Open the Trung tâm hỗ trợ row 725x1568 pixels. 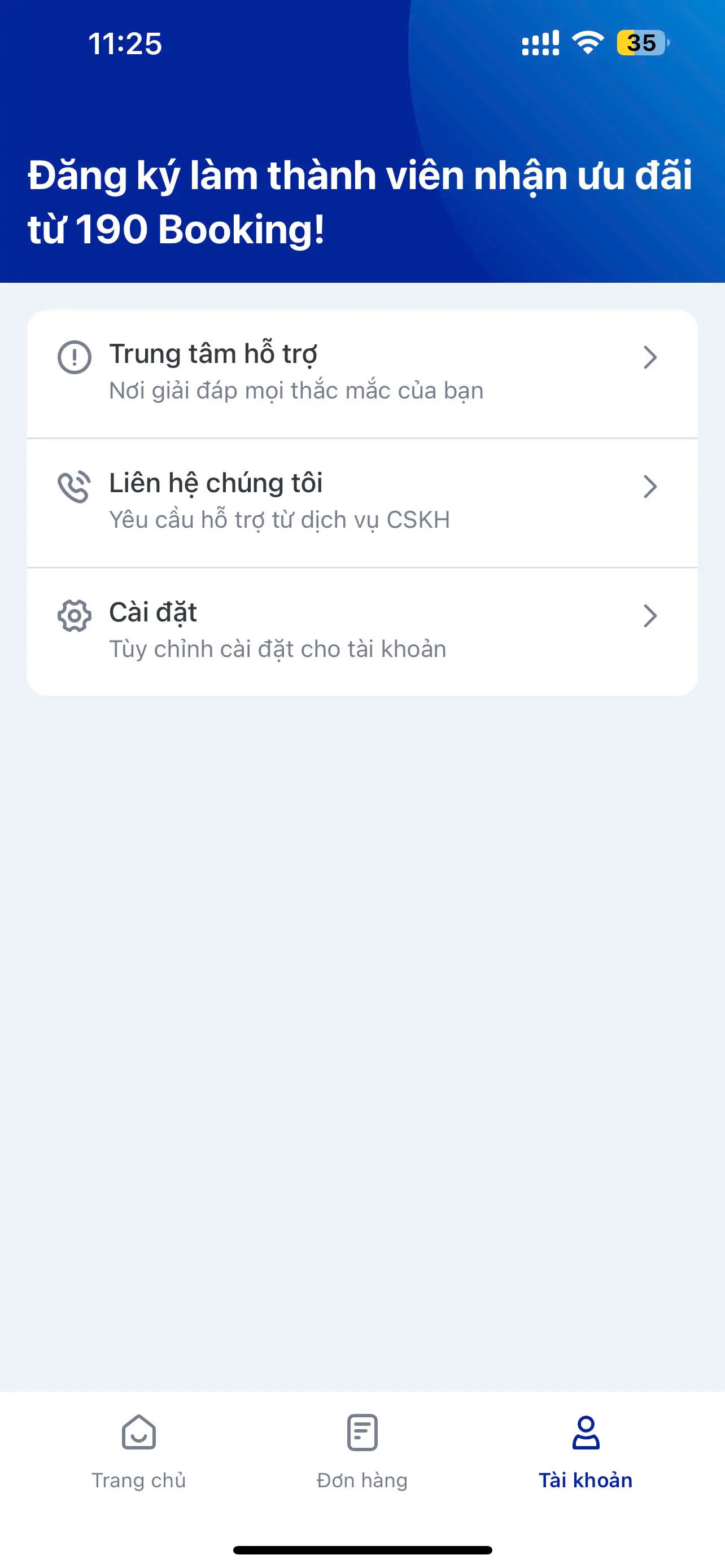(362, 373)
